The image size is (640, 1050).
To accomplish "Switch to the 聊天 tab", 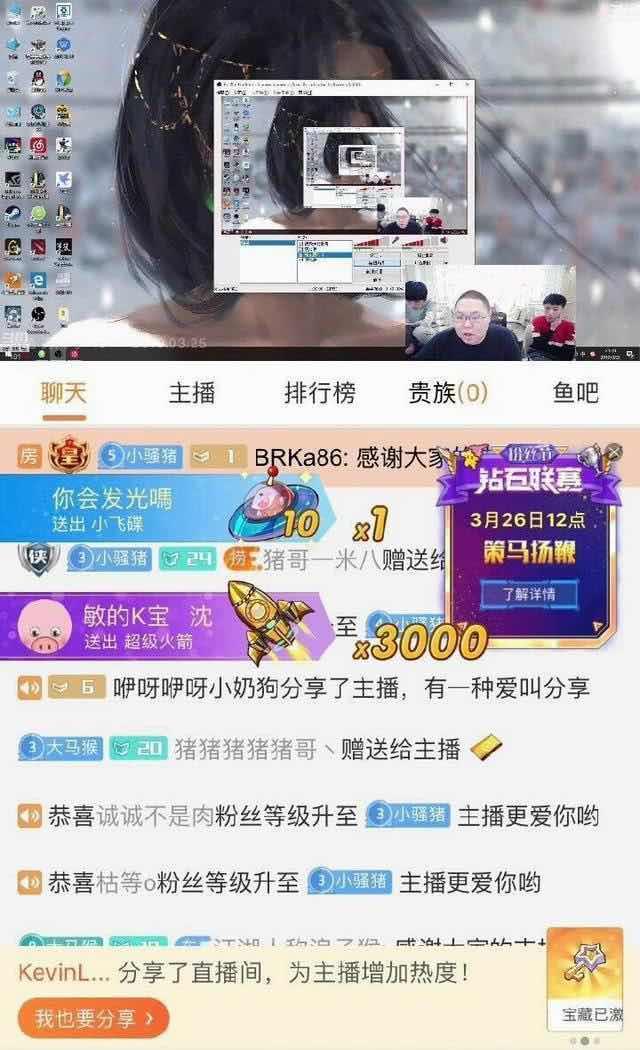I will tap(64, 392).
